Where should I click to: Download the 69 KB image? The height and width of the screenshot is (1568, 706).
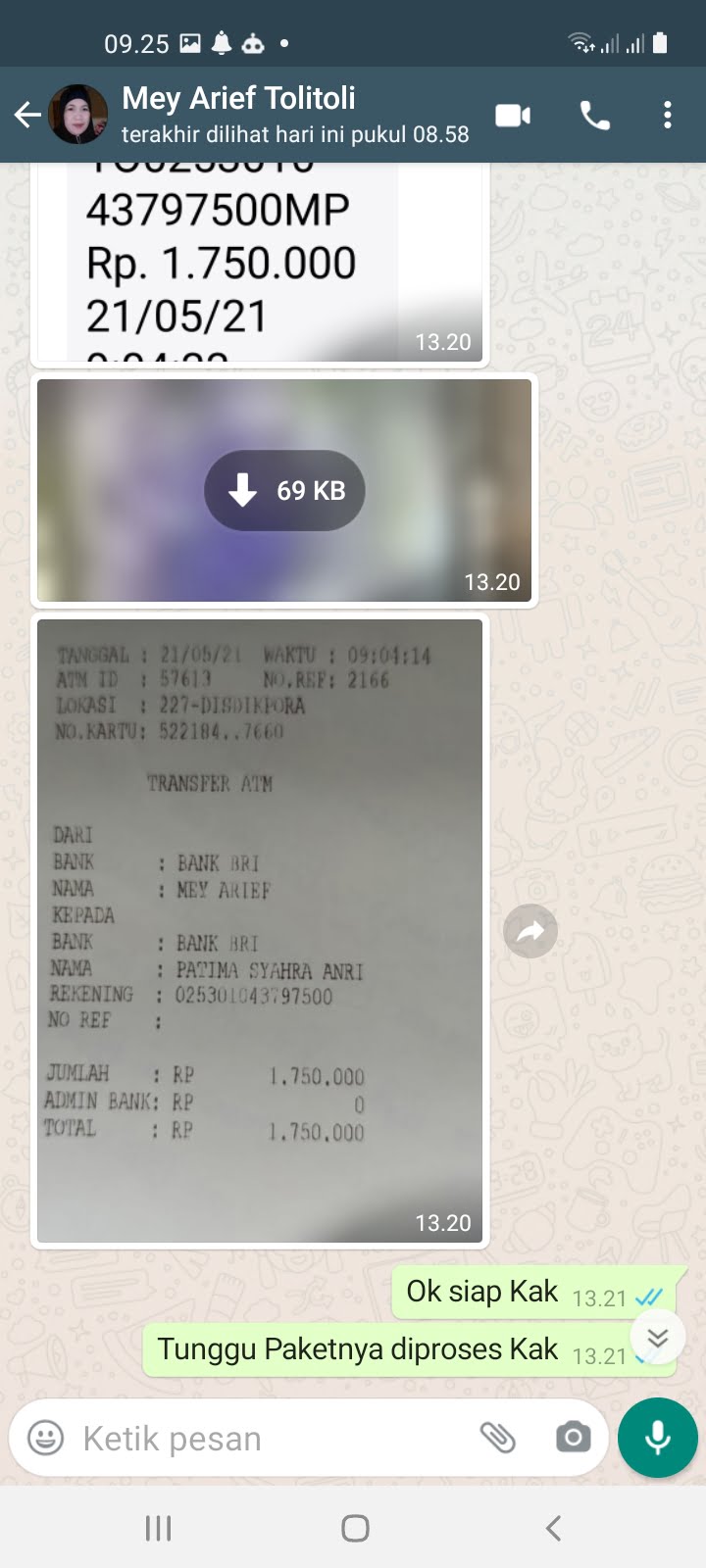pos(284,490)
